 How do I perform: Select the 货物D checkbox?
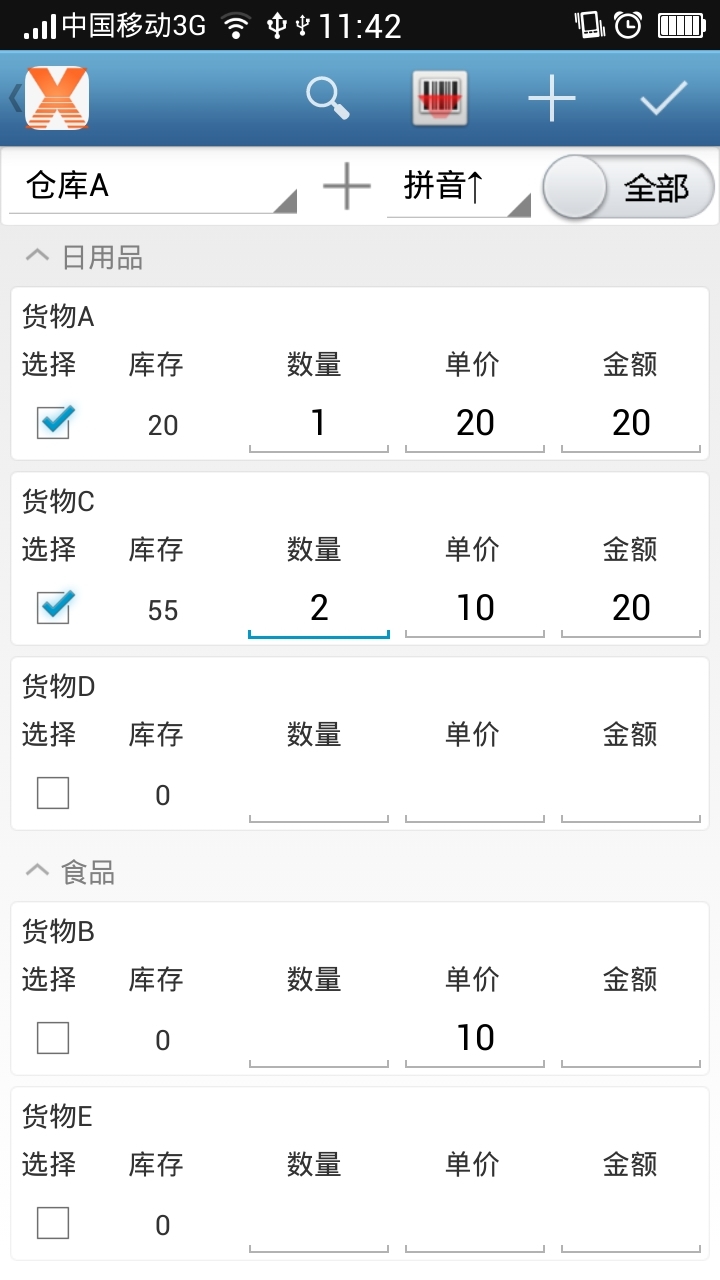(53, 794)
